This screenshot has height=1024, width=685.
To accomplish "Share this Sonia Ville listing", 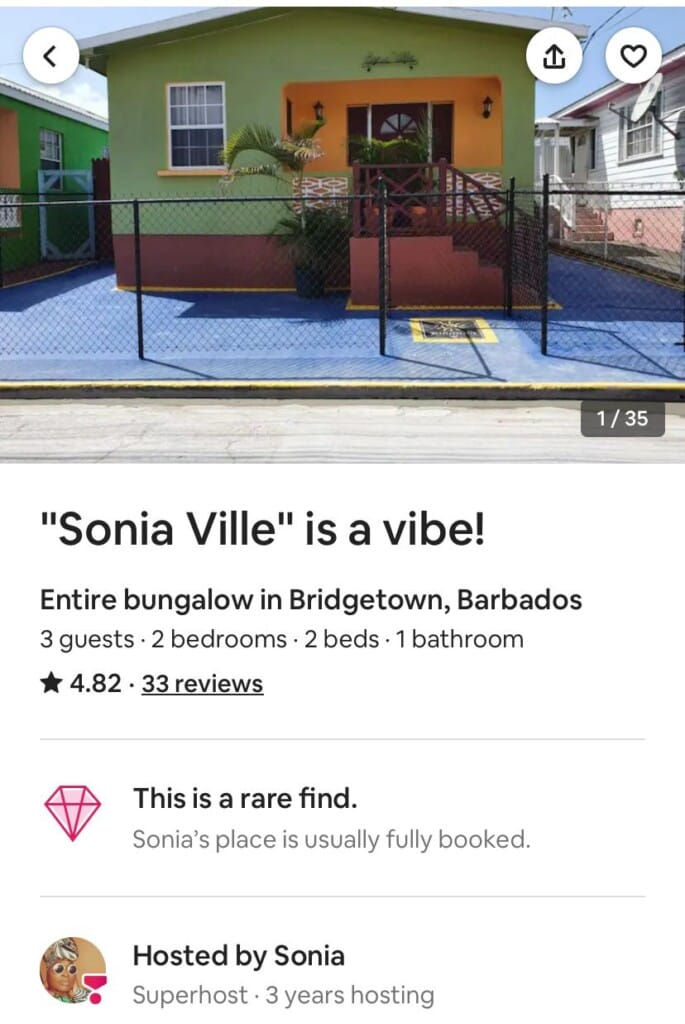I will pos(554,56).
